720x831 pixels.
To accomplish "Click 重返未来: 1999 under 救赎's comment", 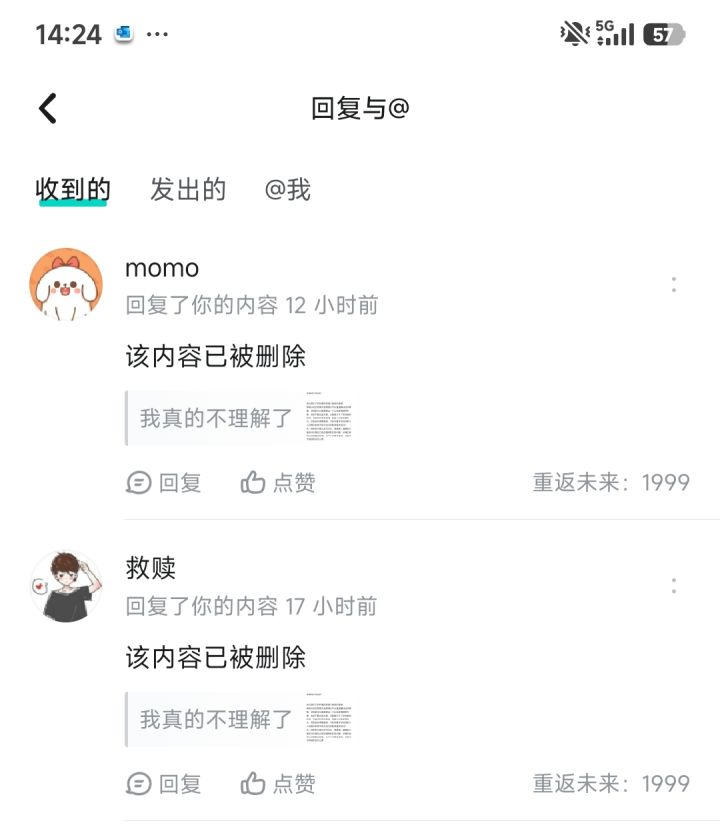I will 611,784.
